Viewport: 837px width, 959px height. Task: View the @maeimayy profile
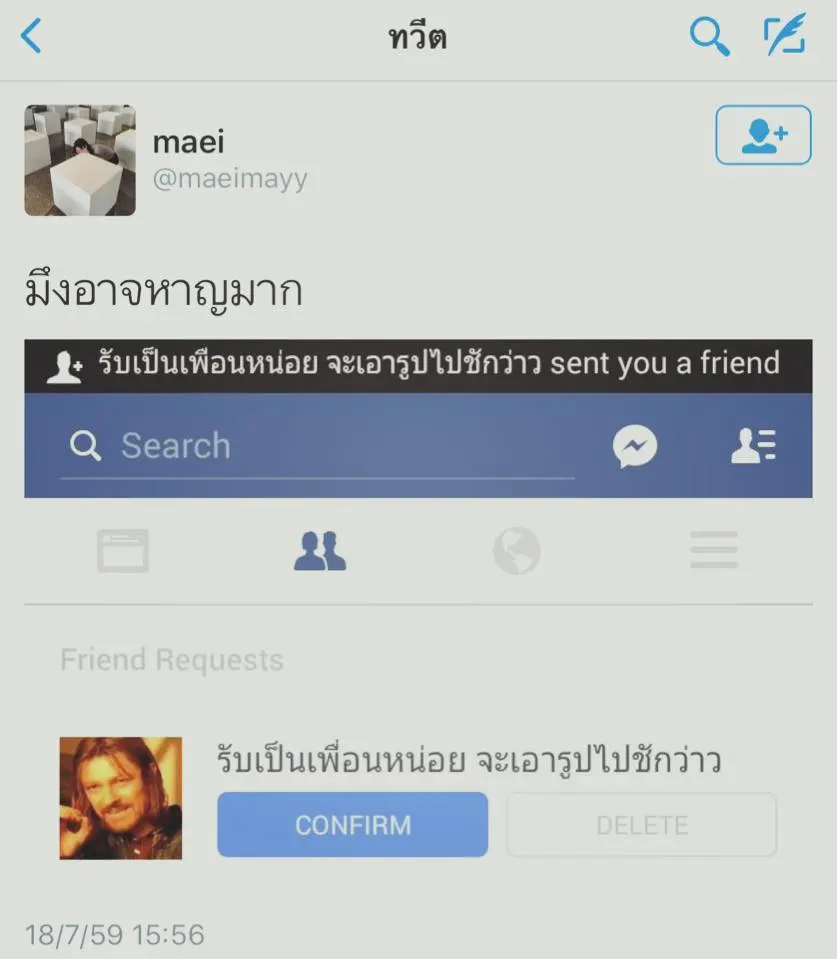[x=229, y=179]
